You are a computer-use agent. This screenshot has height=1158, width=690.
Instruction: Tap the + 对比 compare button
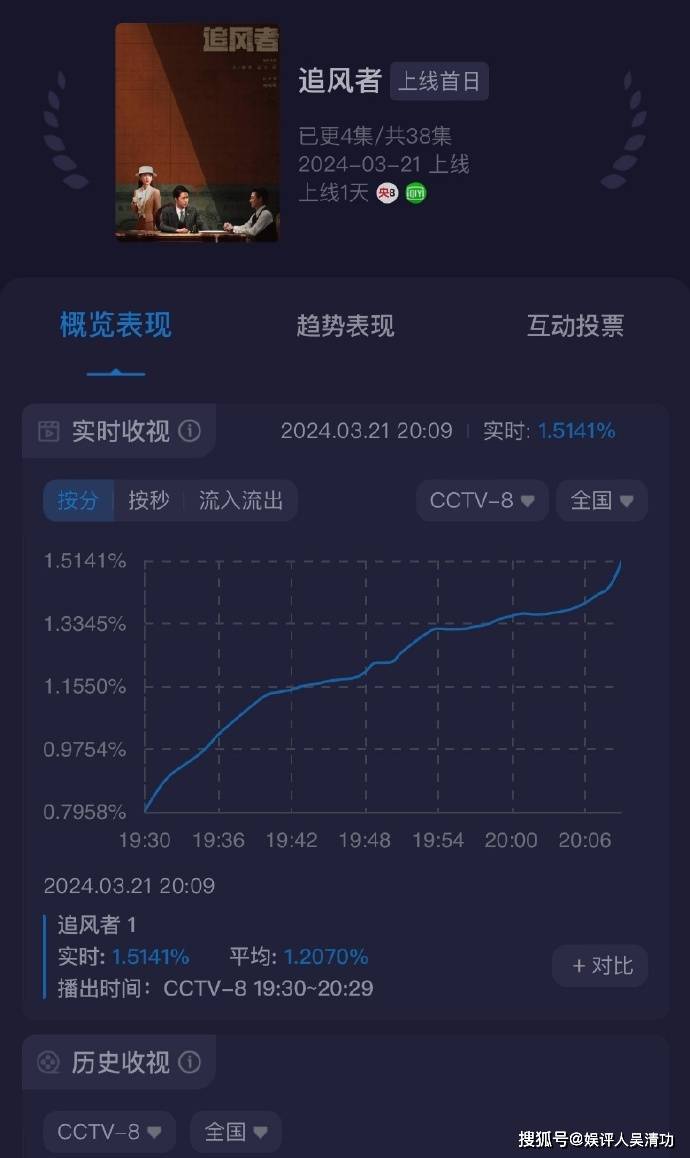(x=600, y=966)
